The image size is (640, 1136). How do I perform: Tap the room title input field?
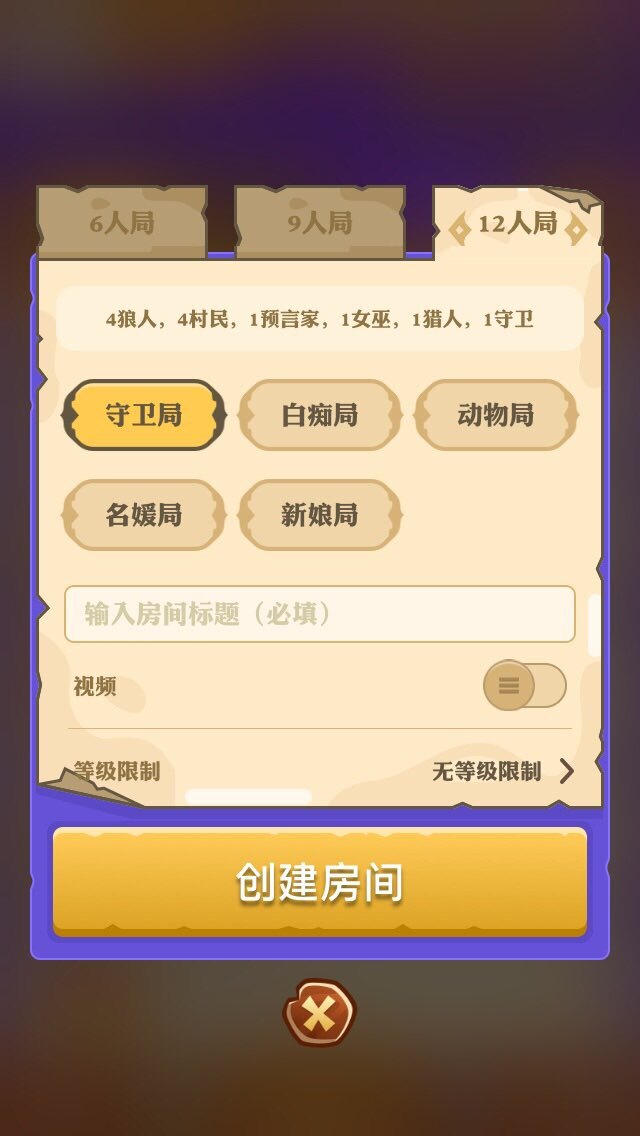(x=320, y=614)
